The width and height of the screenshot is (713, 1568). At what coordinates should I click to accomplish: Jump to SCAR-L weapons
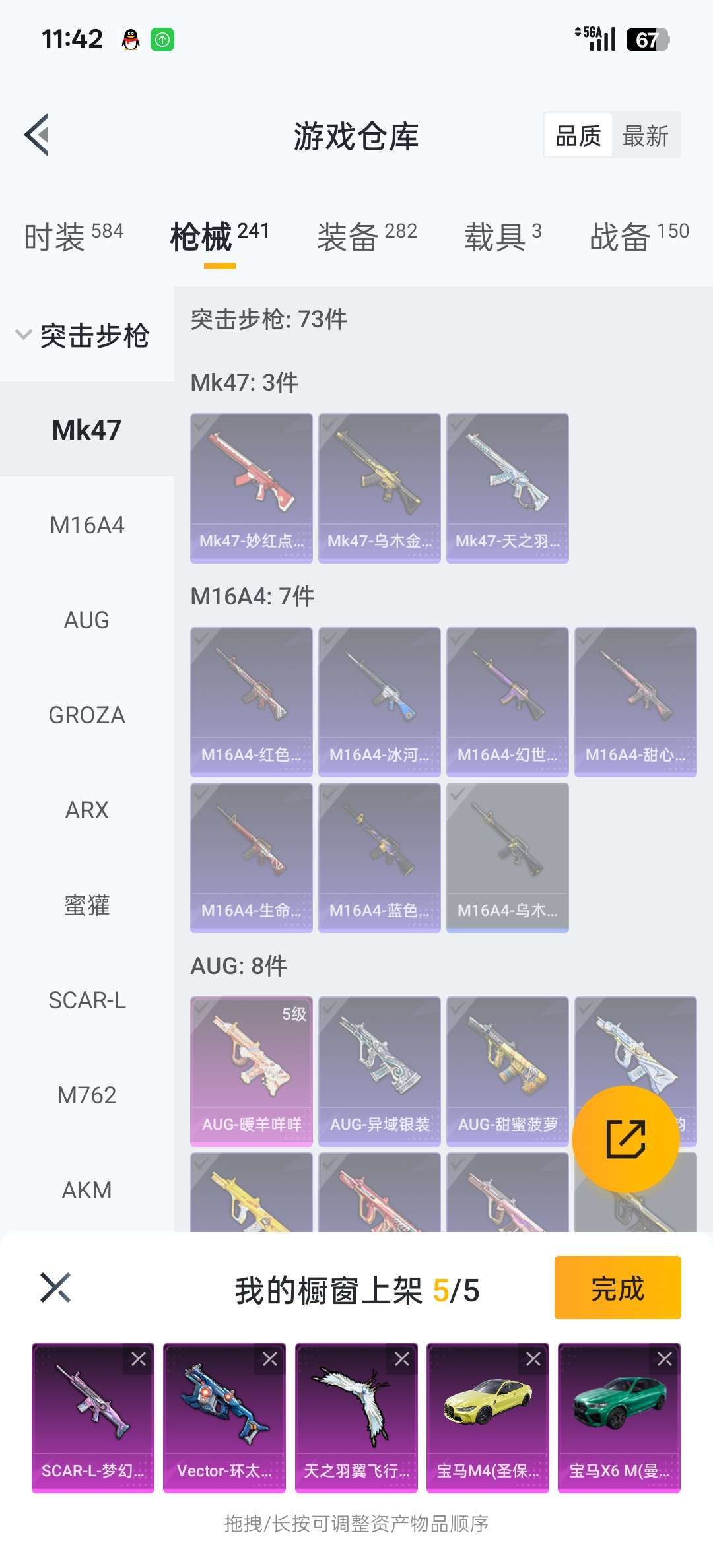[86, 1000]
